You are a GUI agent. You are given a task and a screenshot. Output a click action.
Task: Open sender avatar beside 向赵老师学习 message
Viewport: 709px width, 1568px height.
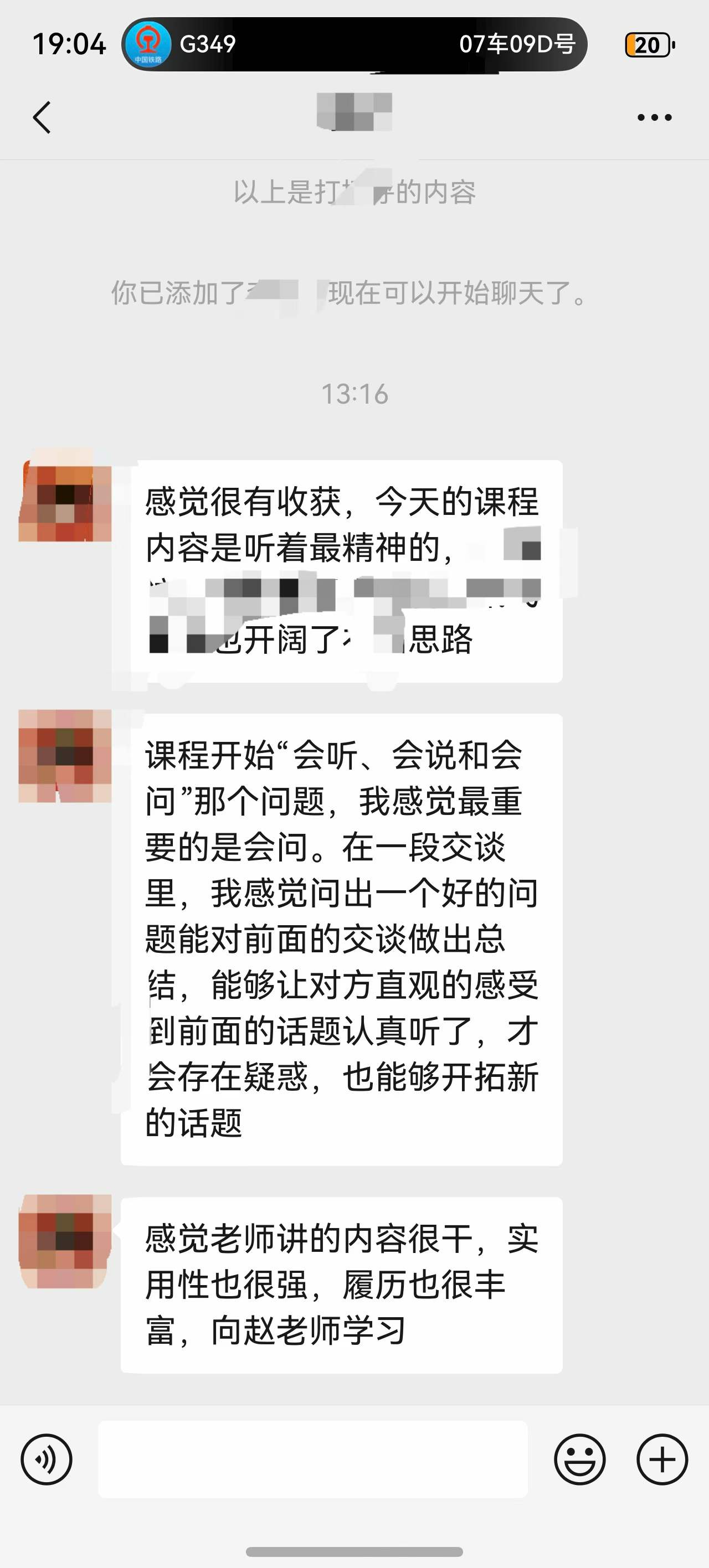(65, 1241)
